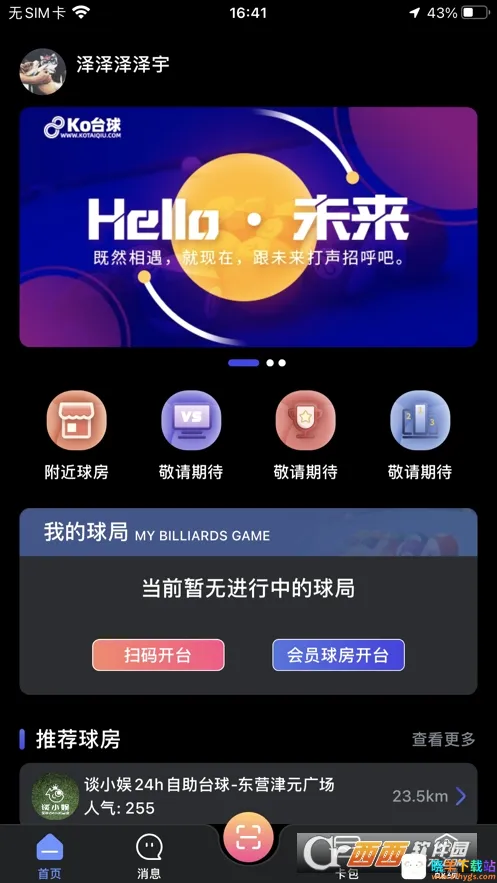The height and width of the screenshot is (883, 497).
Task: Tap 扫码开台 to start a table
Action: [x=158, y=655]
